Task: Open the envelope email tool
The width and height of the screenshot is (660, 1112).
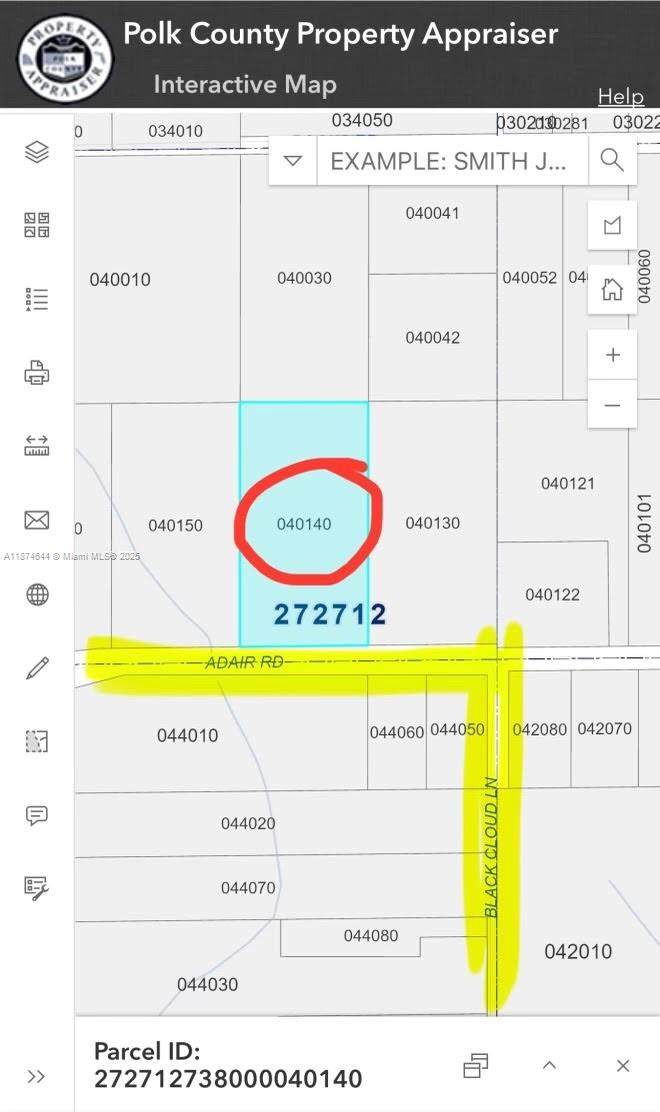Action: 37,520
